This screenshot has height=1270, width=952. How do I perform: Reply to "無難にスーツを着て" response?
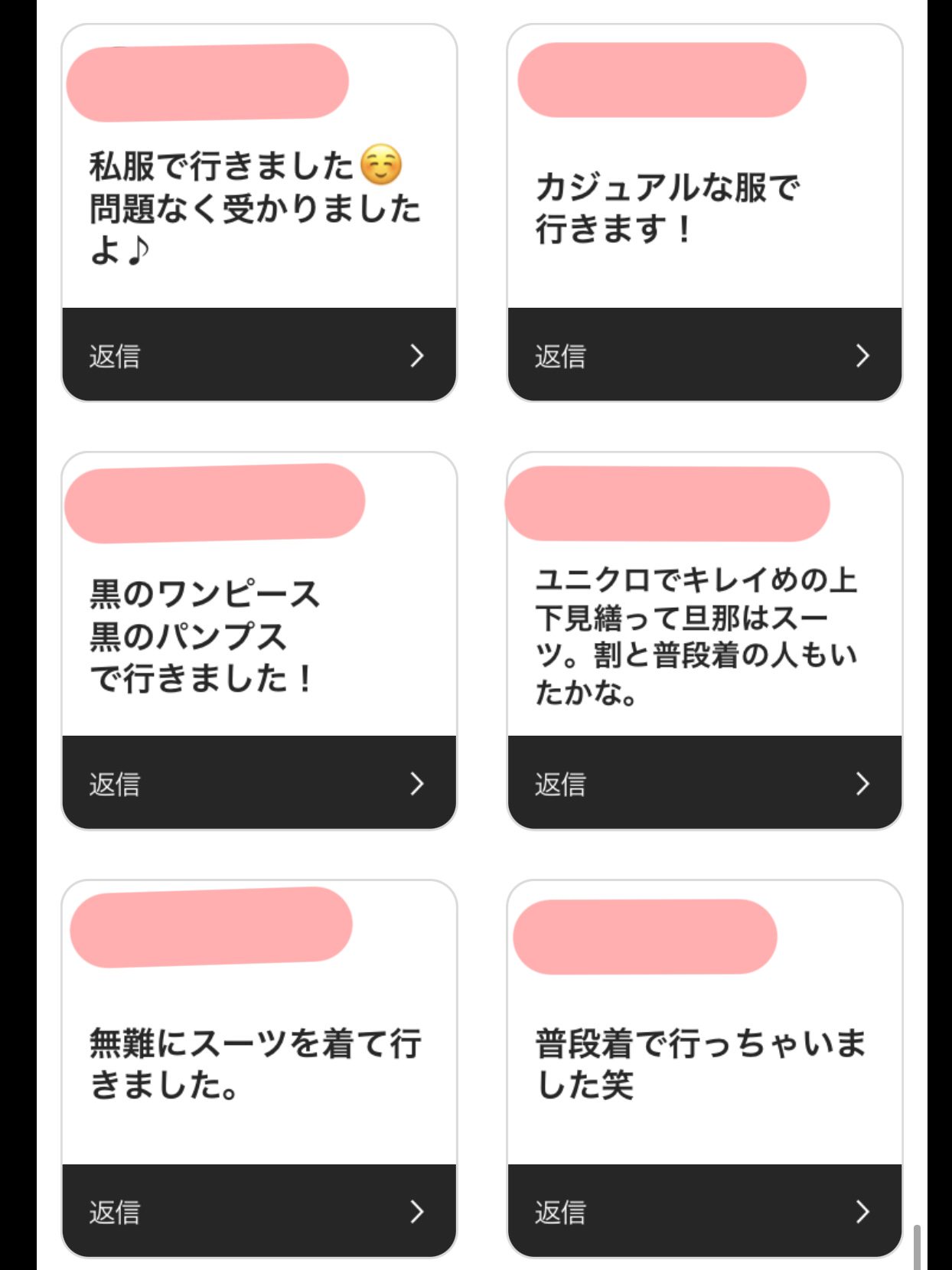[259, 1211]
